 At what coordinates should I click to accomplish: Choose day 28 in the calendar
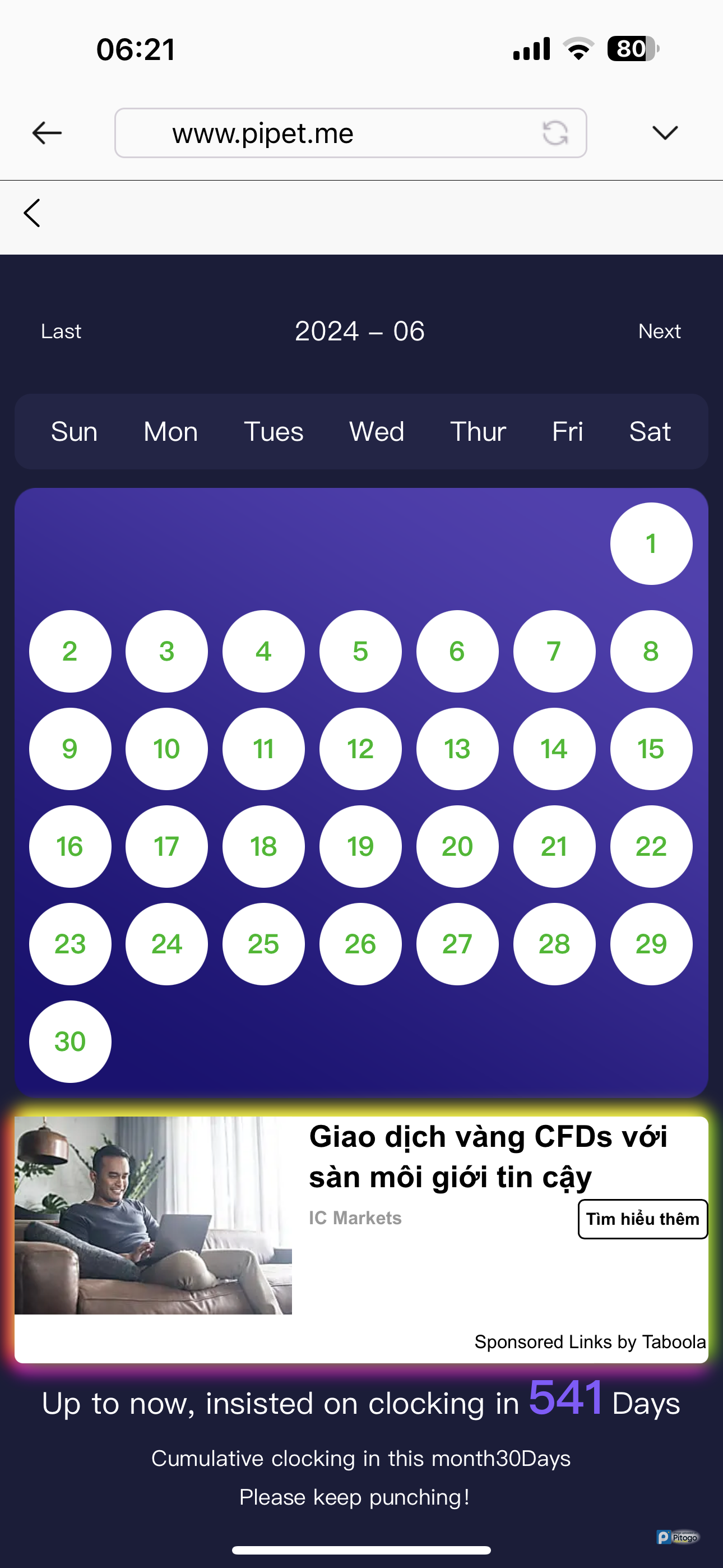[x=554, y=944]
